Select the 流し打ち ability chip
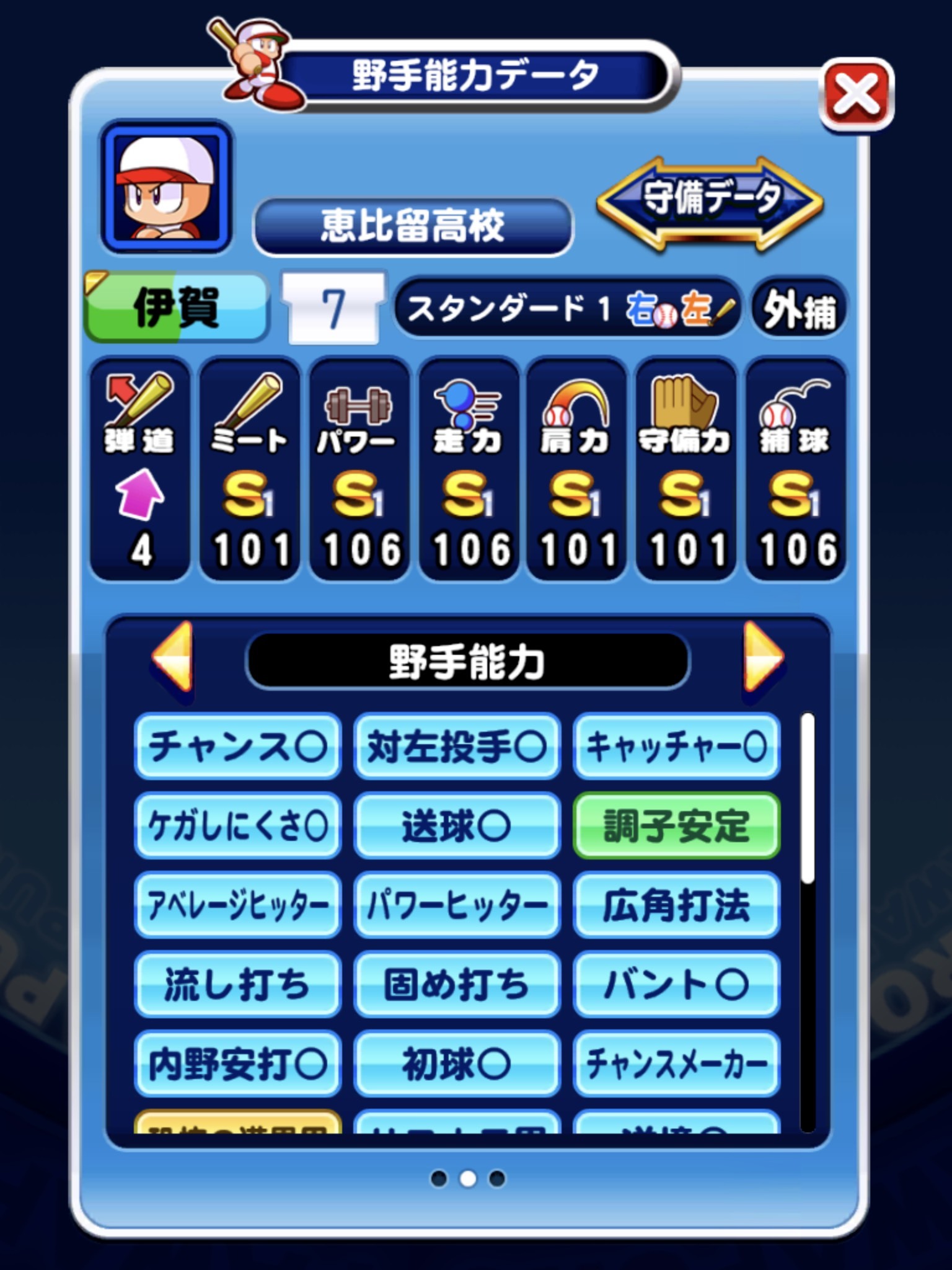 237,984
